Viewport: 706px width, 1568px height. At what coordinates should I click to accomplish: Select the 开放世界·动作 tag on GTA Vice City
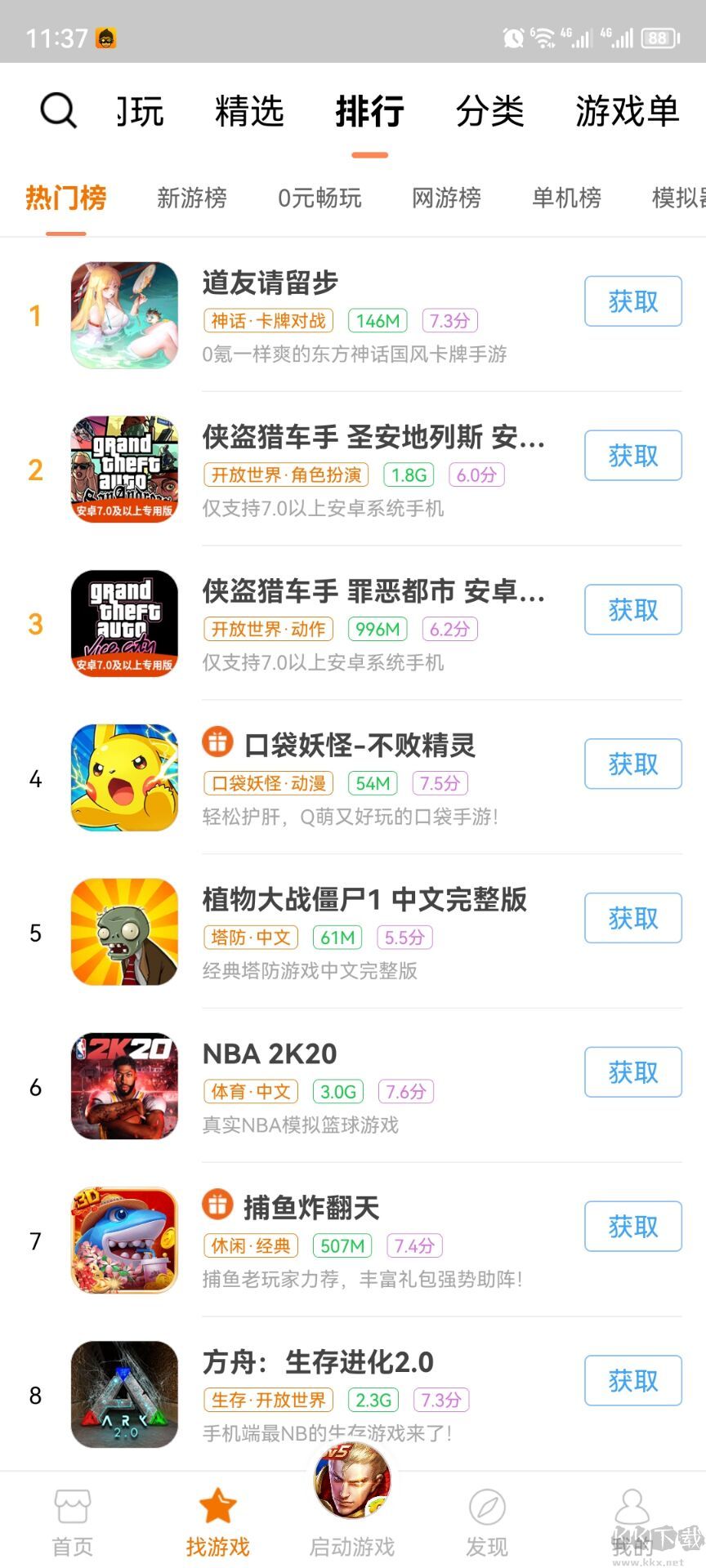coord(267,629)
